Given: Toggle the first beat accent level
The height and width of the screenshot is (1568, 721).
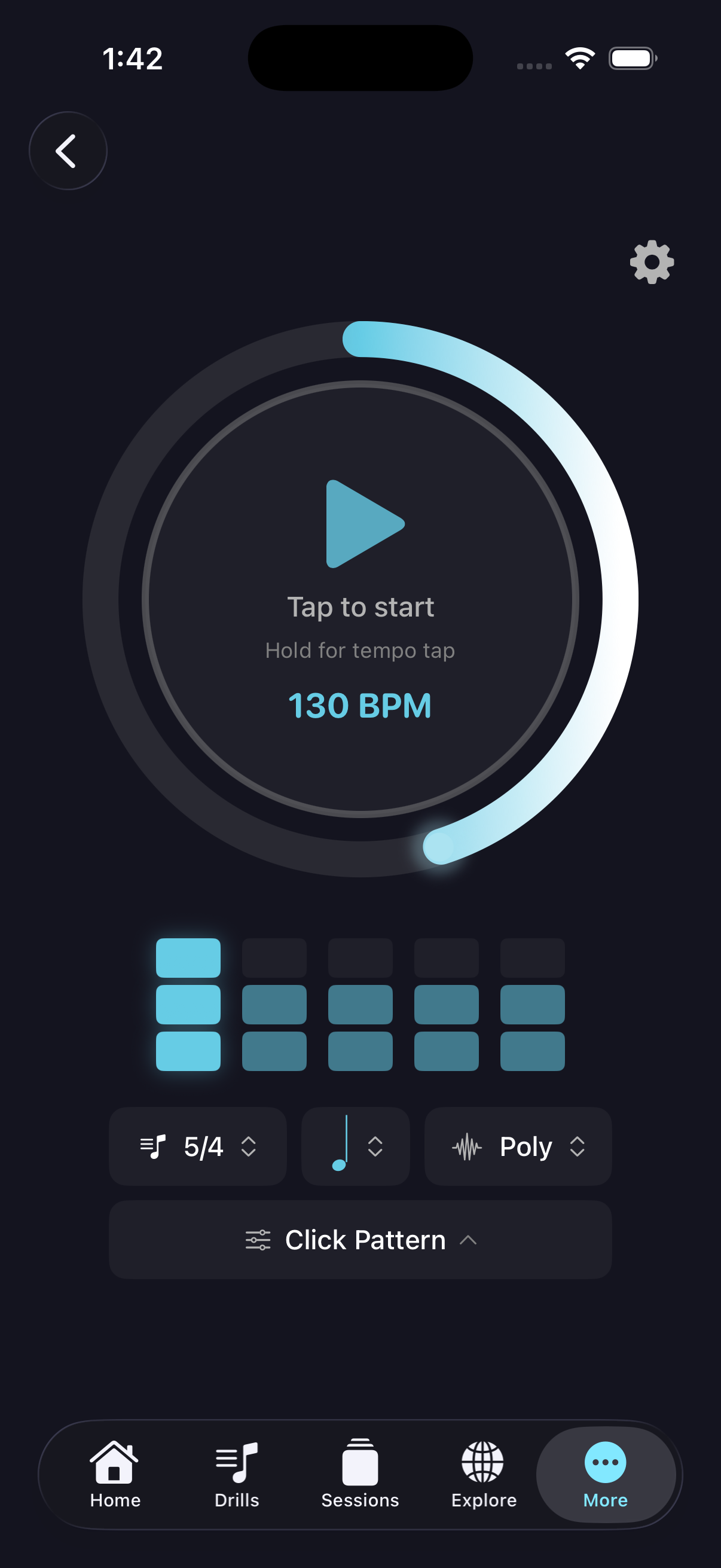Looking at the screenshot, I should (x=187, y=1004).
